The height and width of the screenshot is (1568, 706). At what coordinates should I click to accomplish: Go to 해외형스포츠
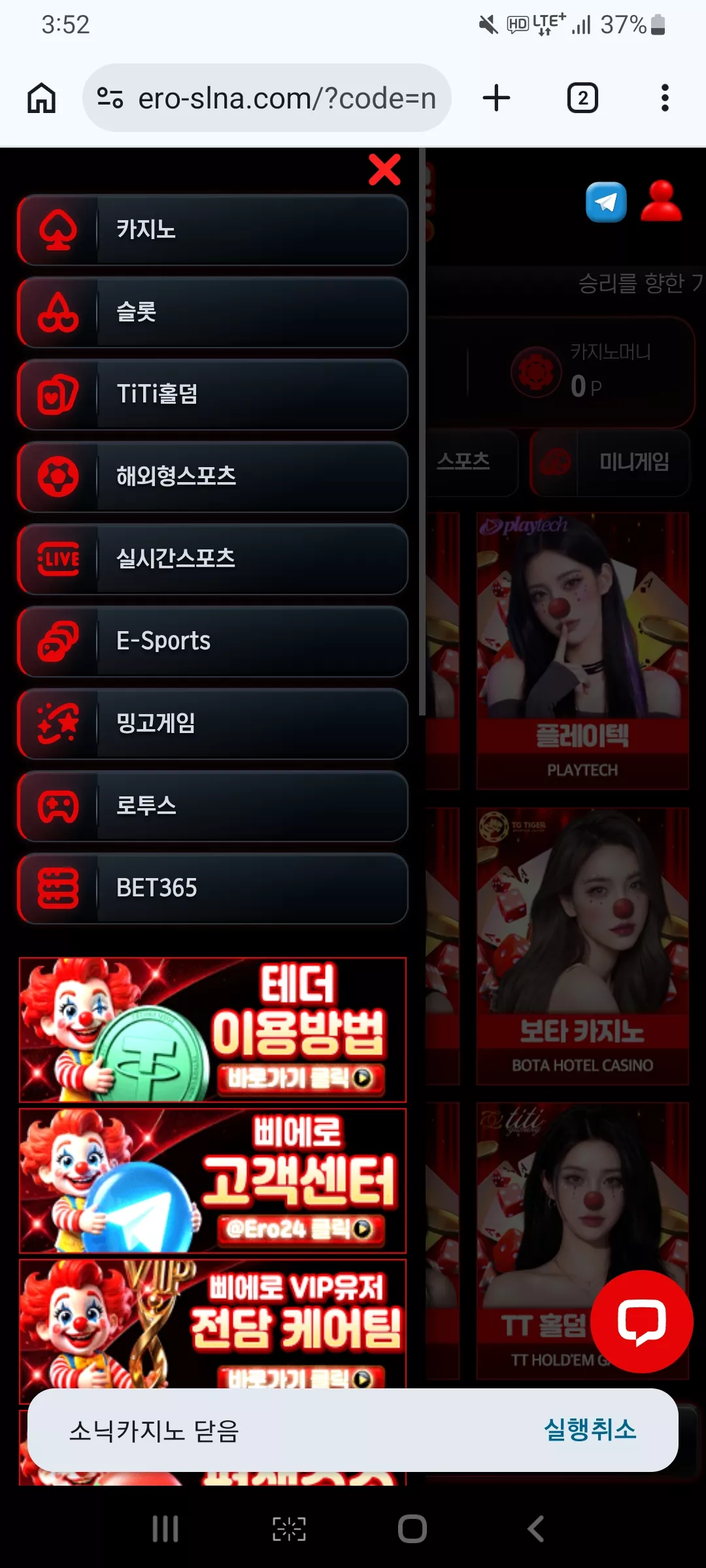[x=213, y=477]
